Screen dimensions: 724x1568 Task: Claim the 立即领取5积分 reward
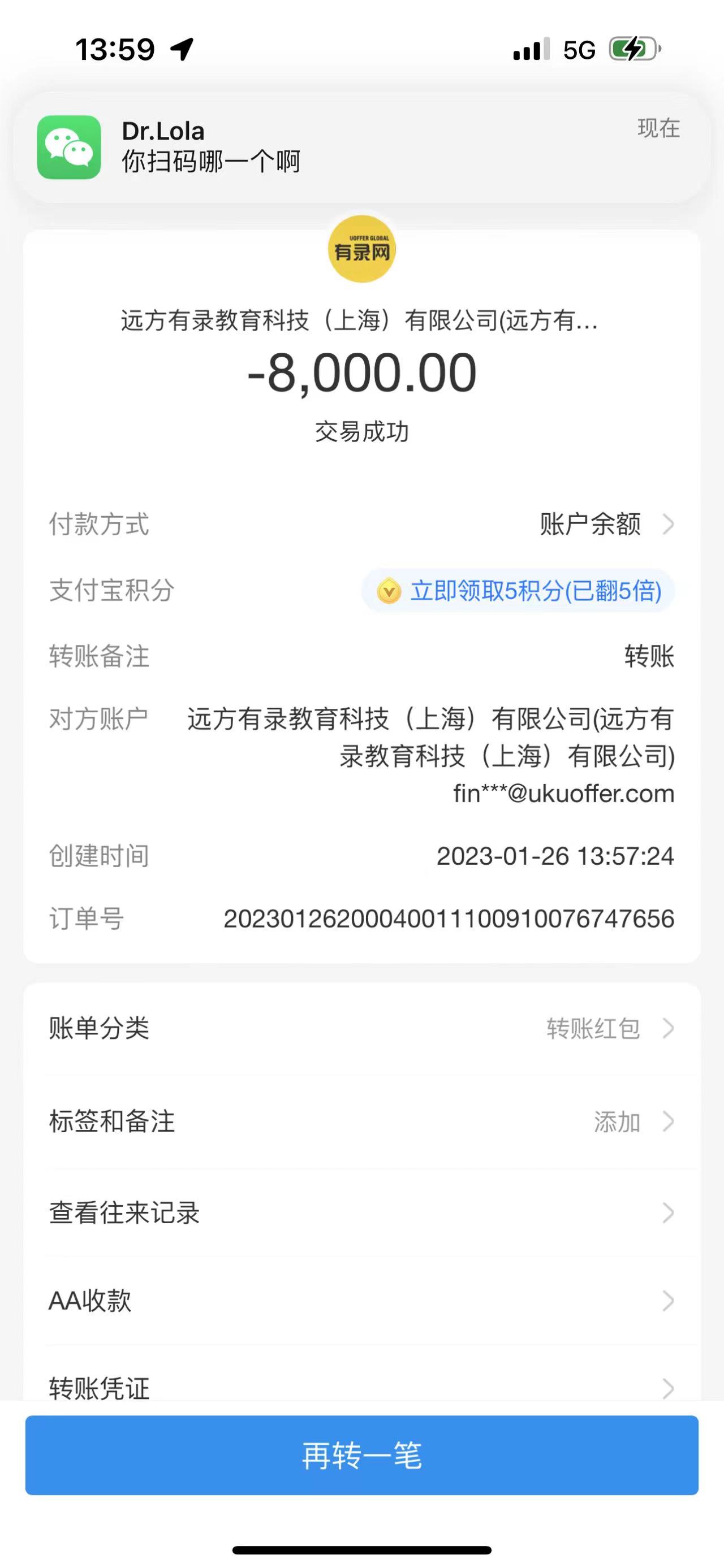pos(518,591)
